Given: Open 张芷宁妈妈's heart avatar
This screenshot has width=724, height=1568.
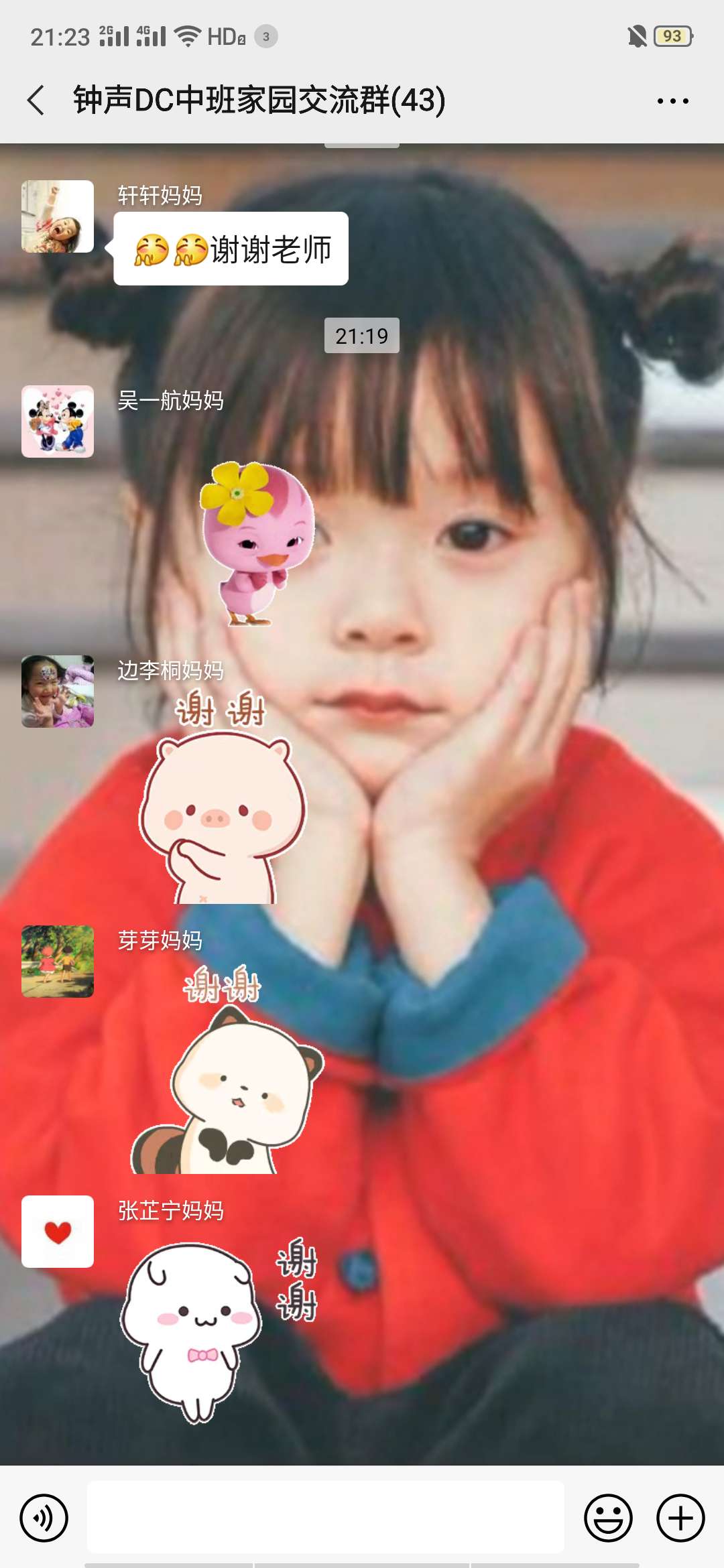Looking at the screenshot, I should (58, 1232).
